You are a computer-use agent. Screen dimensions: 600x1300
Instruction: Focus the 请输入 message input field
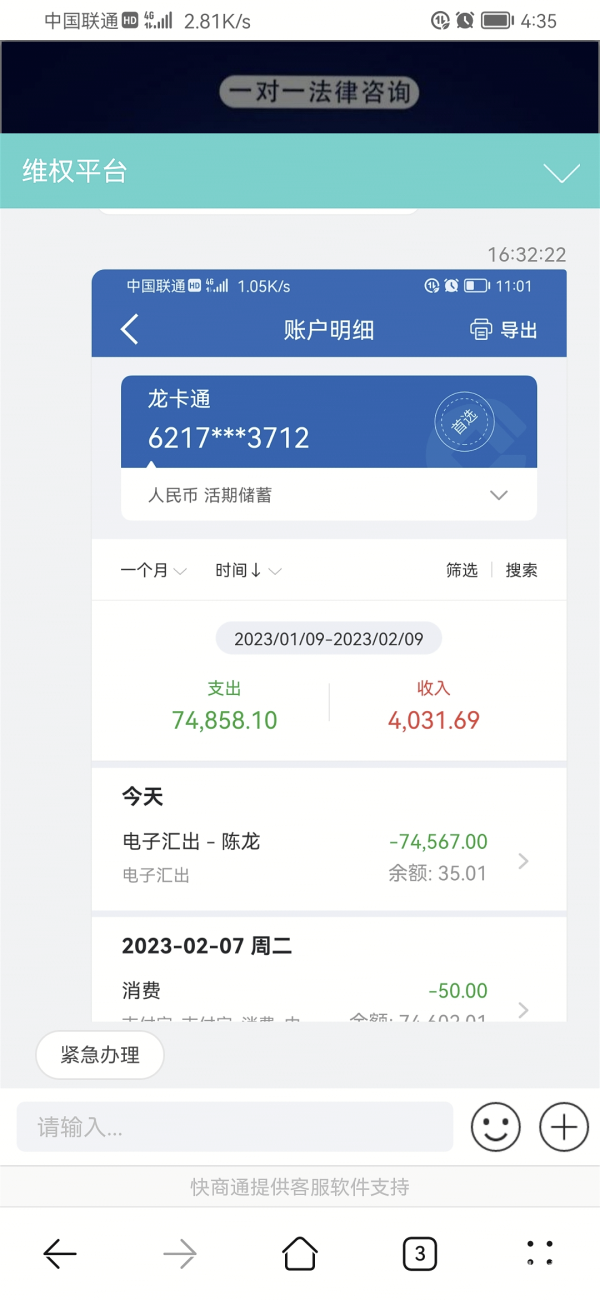click(x=235, y=1127)
